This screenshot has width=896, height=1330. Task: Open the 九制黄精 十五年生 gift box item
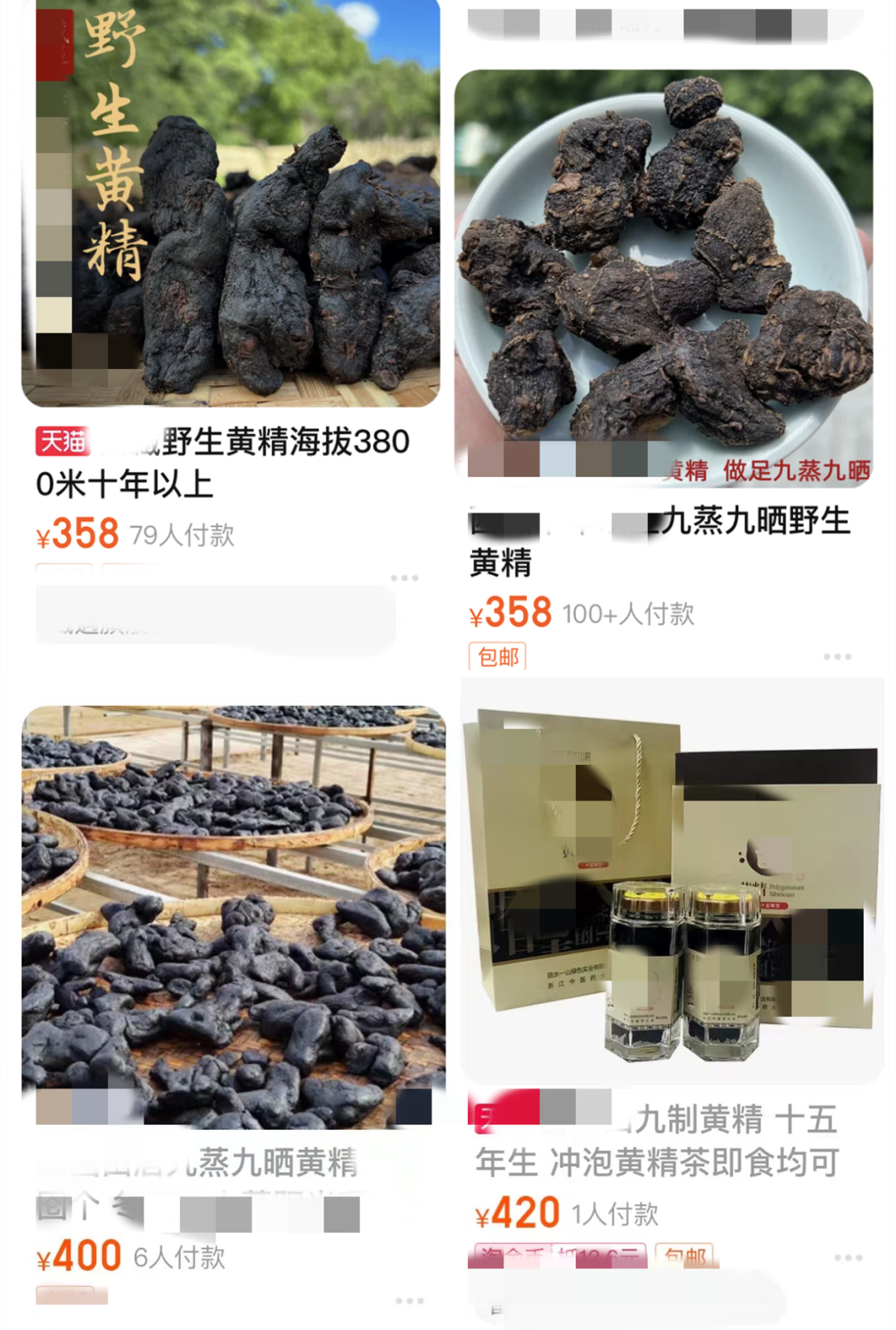(672, 881)
